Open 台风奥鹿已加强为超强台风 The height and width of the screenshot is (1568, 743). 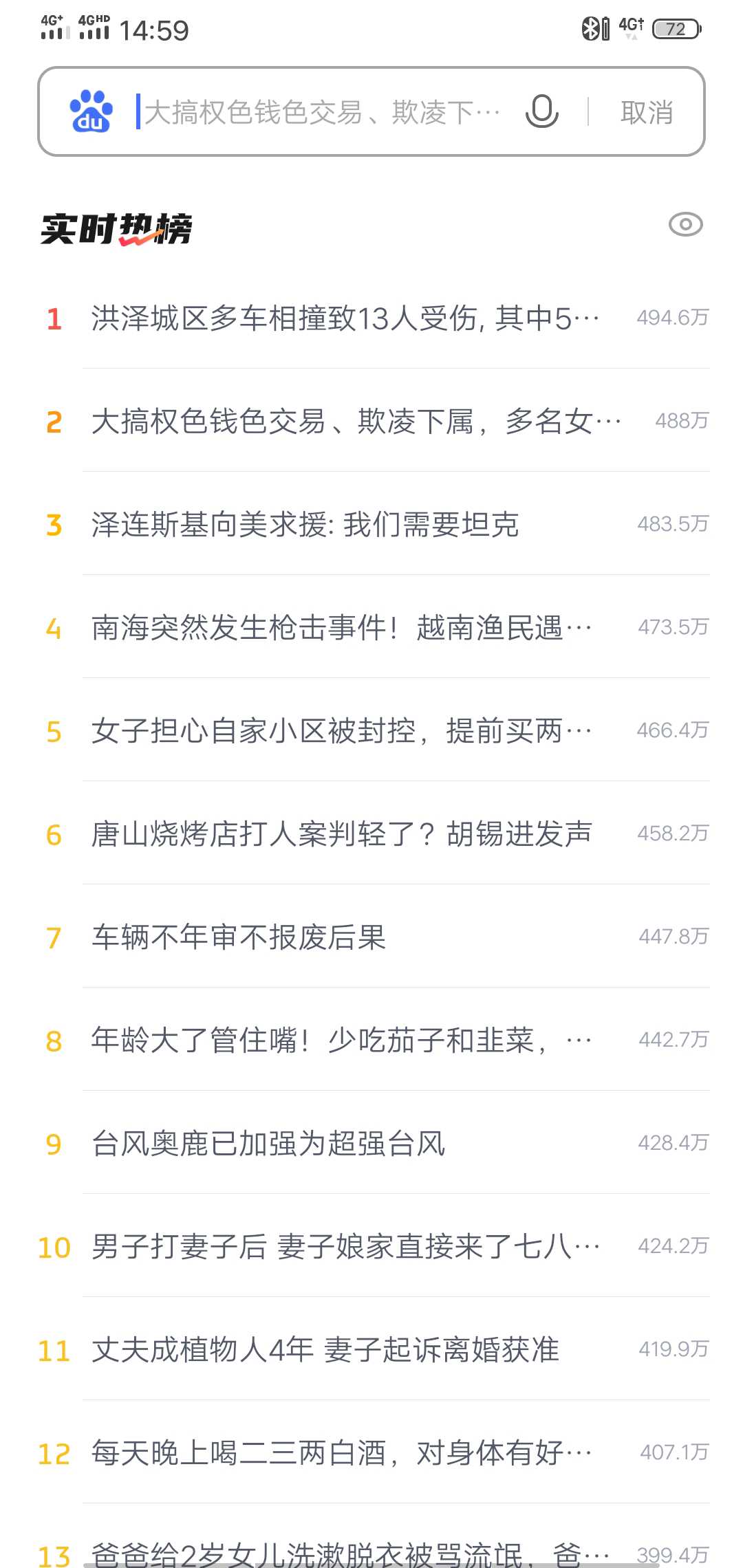pyautogui.click(x=371, y=1143)
